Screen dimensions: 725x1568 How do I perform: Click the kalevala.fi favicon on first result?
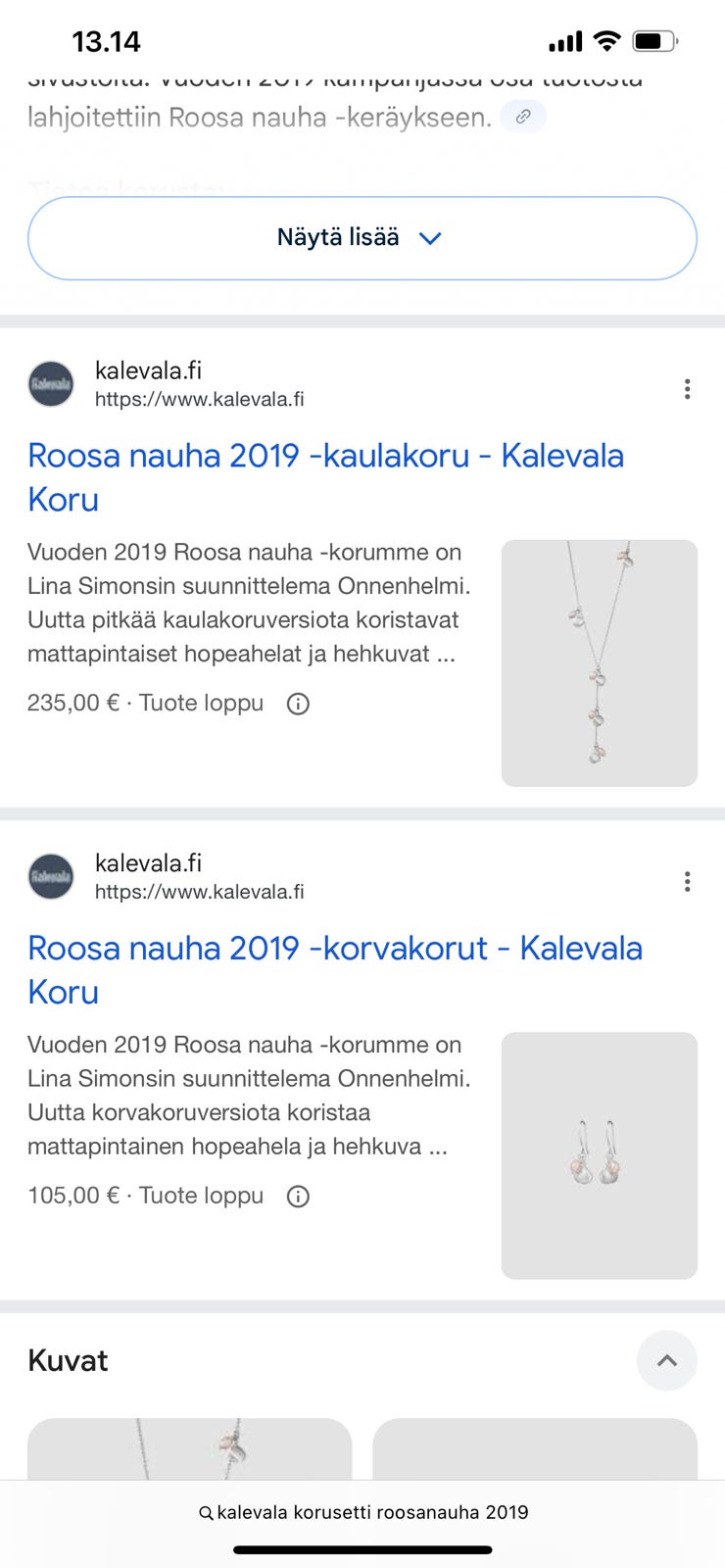click(51, 384)
